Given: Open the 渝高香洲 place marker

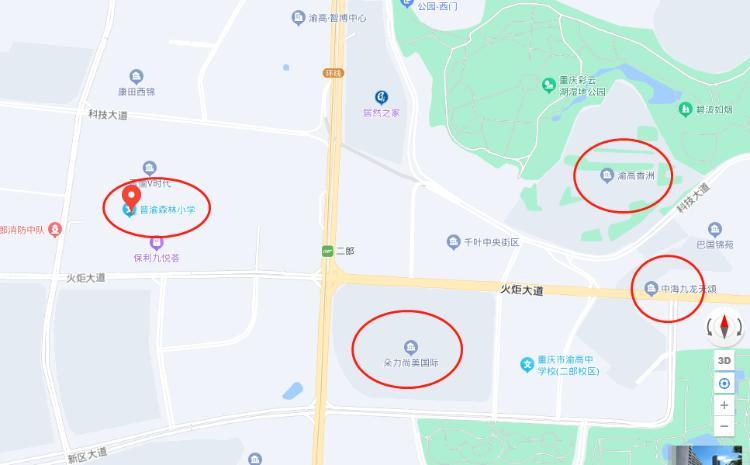Looking at the screenshot, I should [606, 176].
